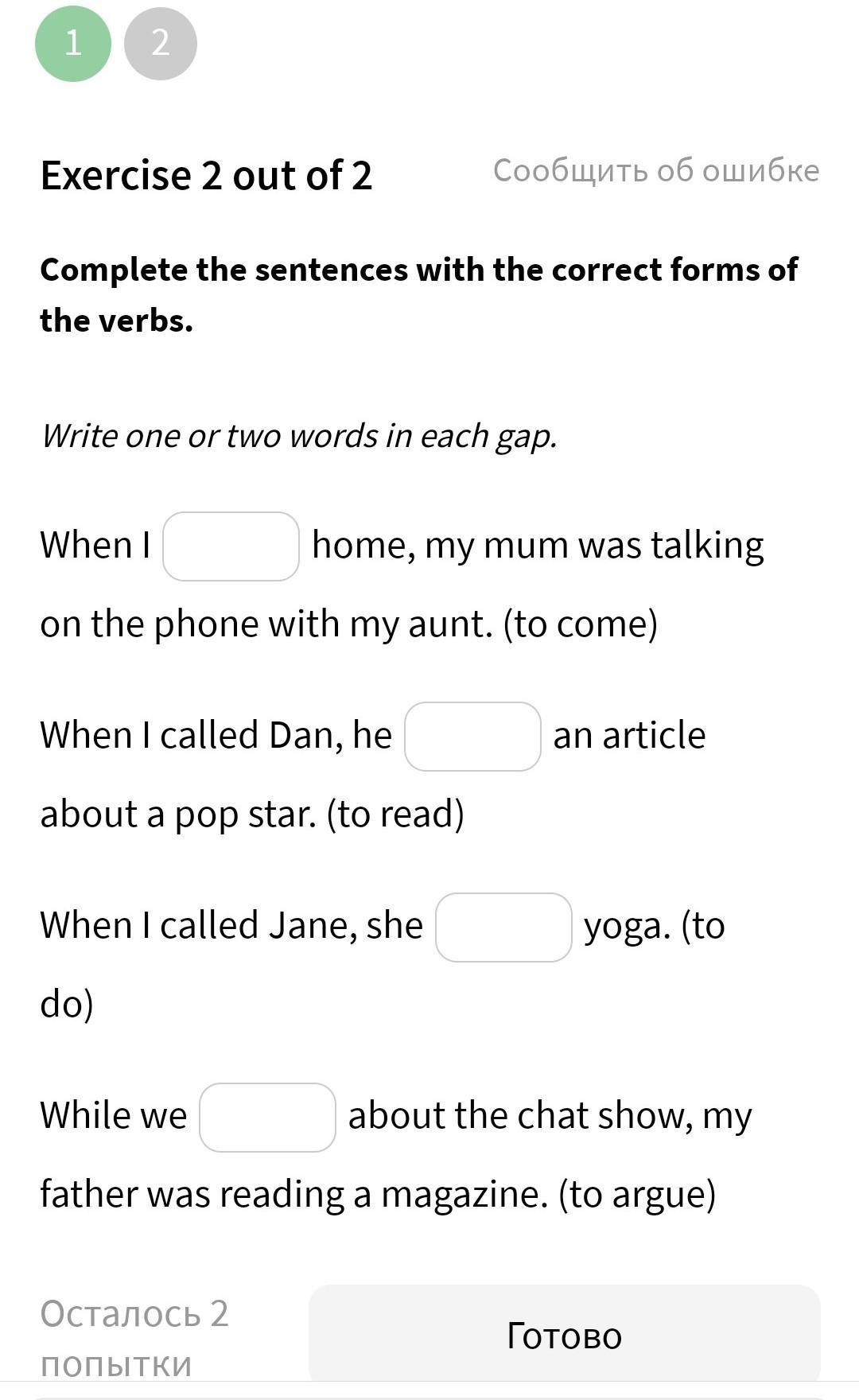
Task: Focus the gap after "Dan, he"
Action: (x=472, y=737)
